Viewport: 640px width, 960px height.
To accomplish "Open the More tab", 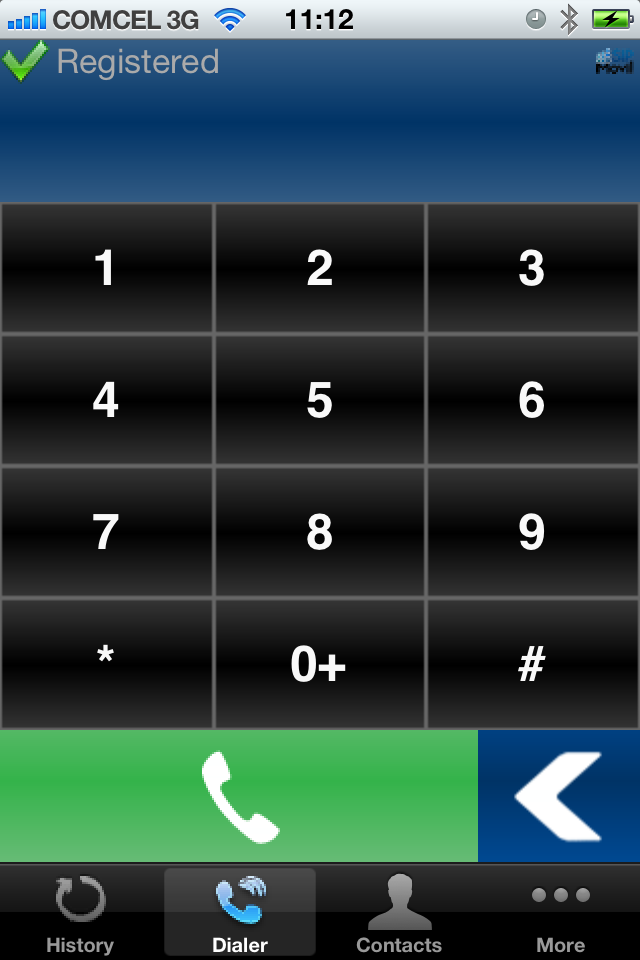I will pyautogui.click(x=560, y=913).
